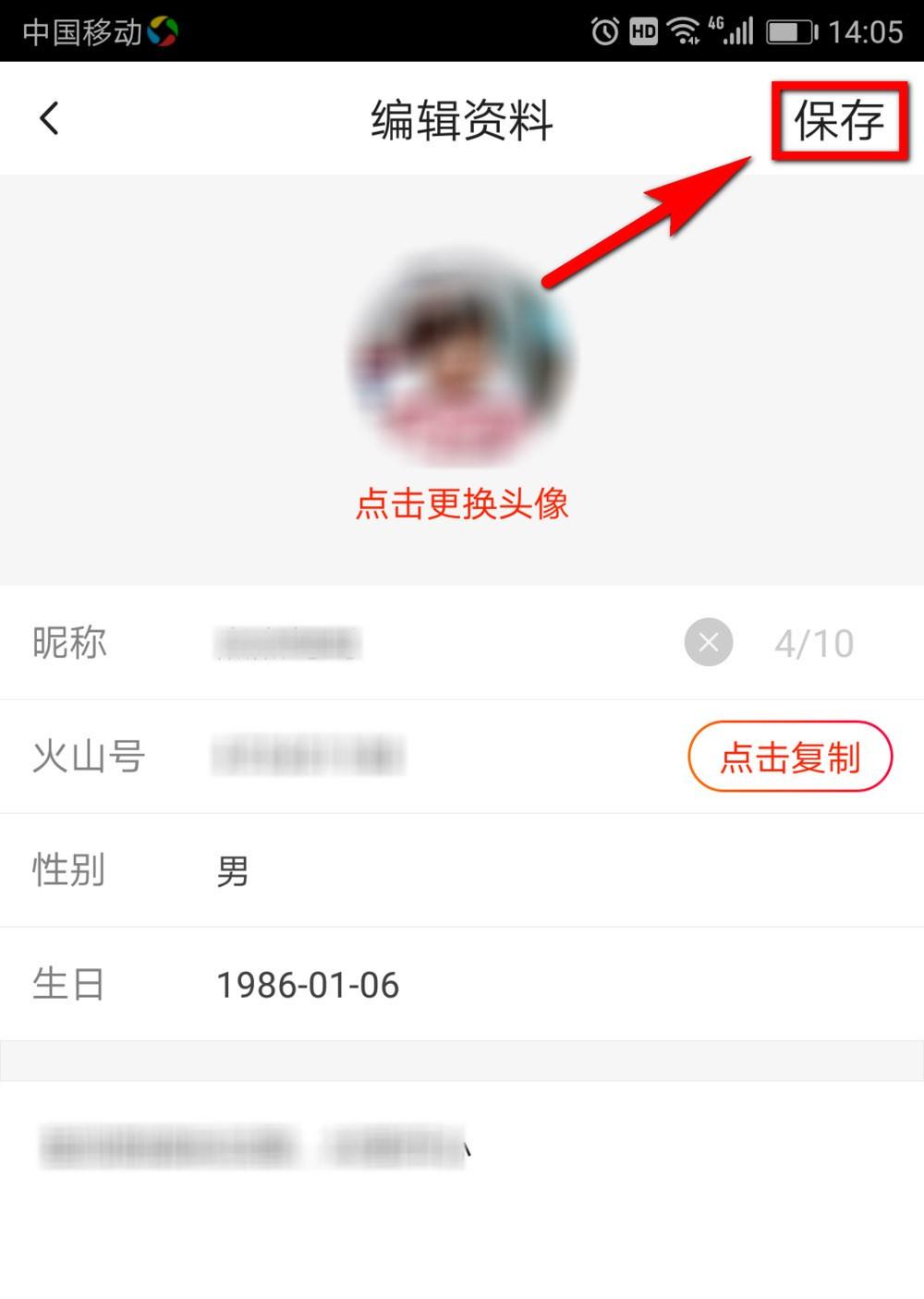This screenshot has width=924, height=1299.
Task: Tap the Wi-Fi icon in the status bar
Action: click(684, 30)
